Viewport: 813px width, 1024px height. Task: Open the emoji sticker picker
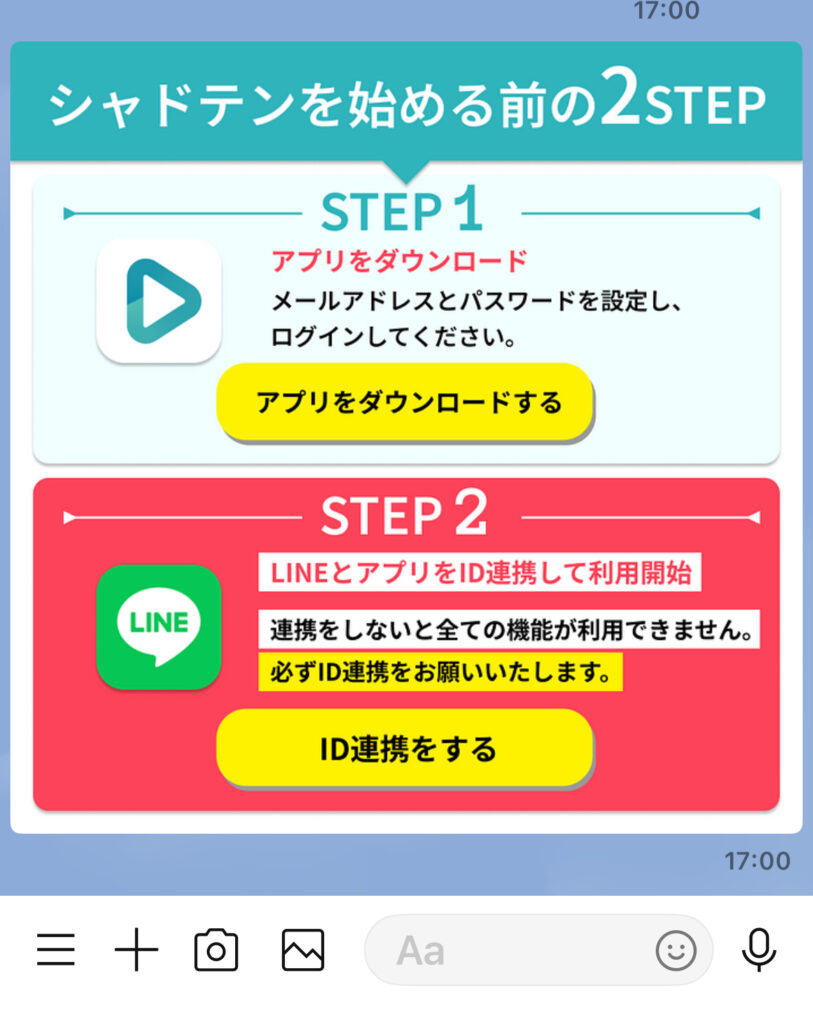coord(676,950)
